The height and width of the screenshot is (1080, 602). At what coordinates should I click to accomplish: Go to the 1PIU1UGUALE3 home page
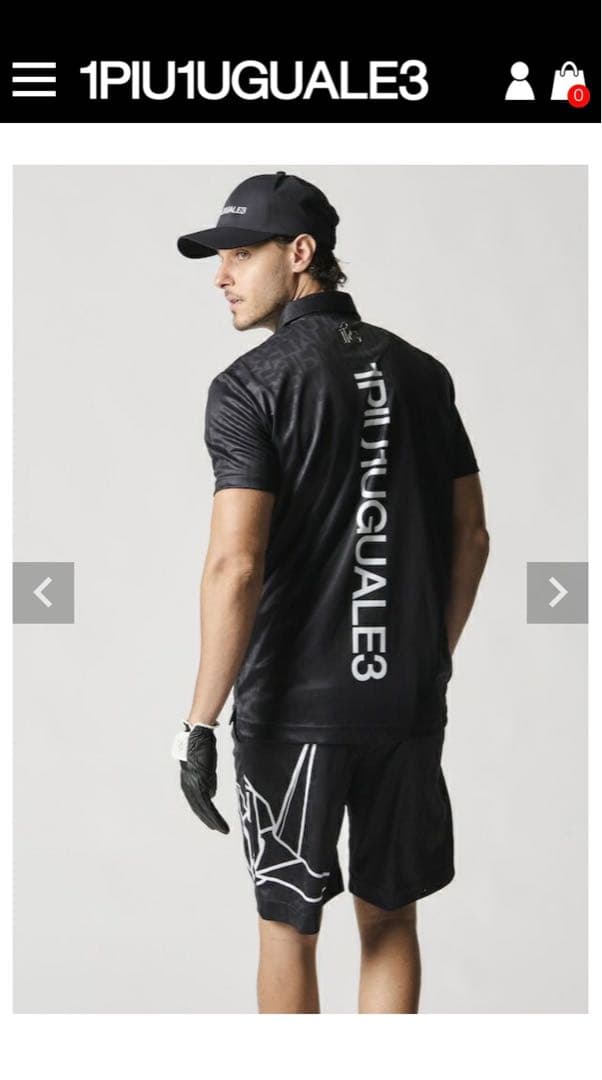(254, 81)
